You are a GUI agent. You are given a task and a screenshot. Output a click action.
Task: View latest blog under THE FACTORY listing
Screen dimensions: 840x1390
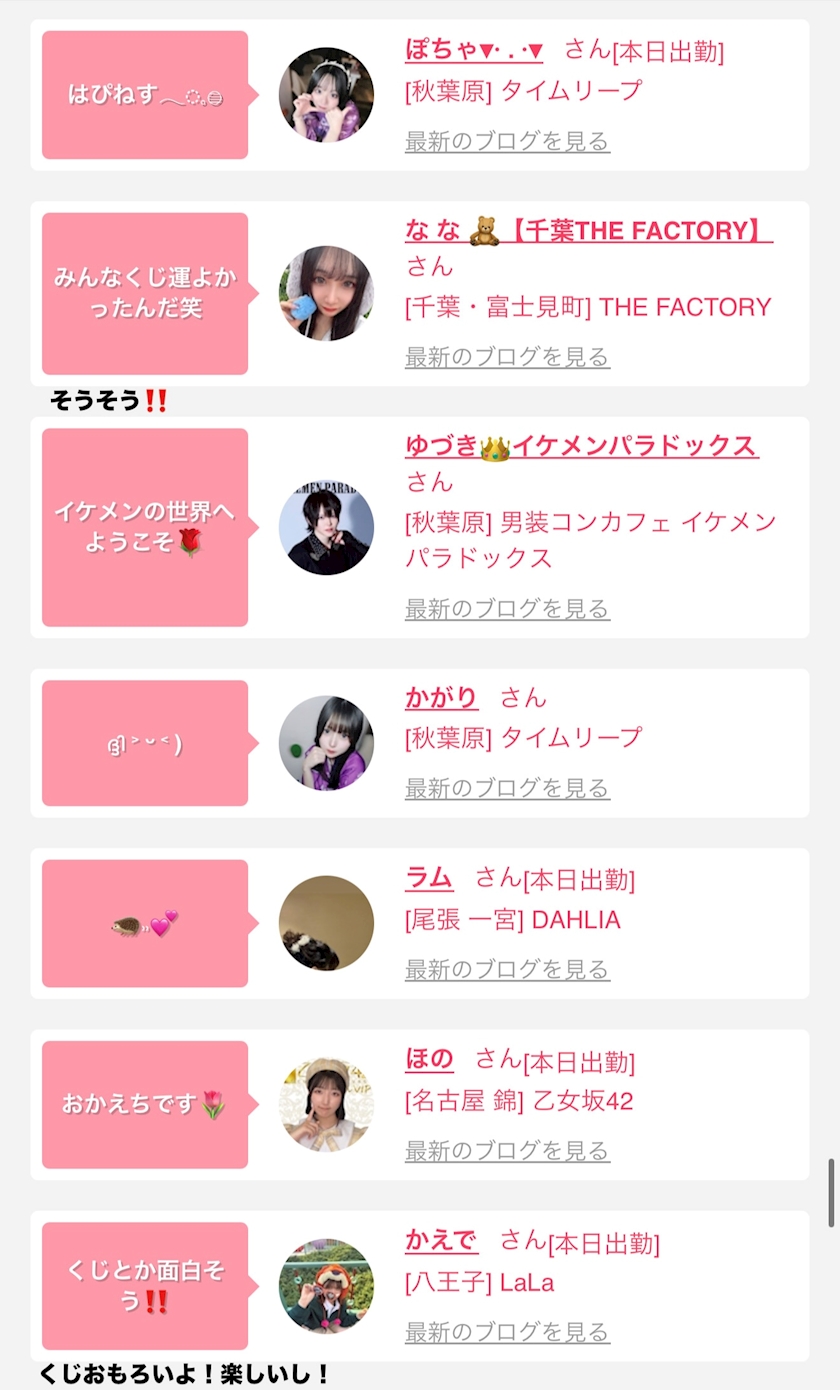click(x=507, y=357)
